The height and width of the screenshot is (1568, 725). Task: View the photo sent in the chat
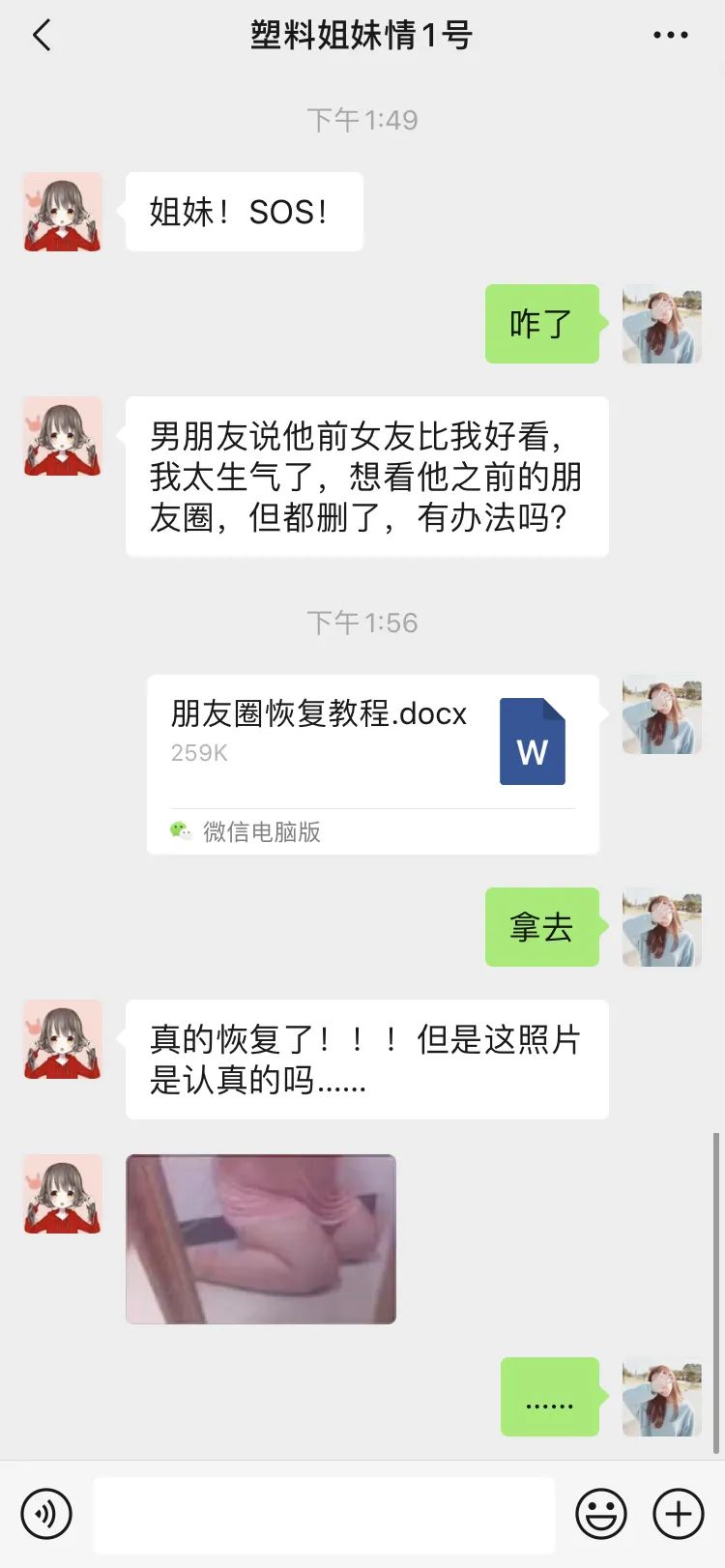[261, 1238]
